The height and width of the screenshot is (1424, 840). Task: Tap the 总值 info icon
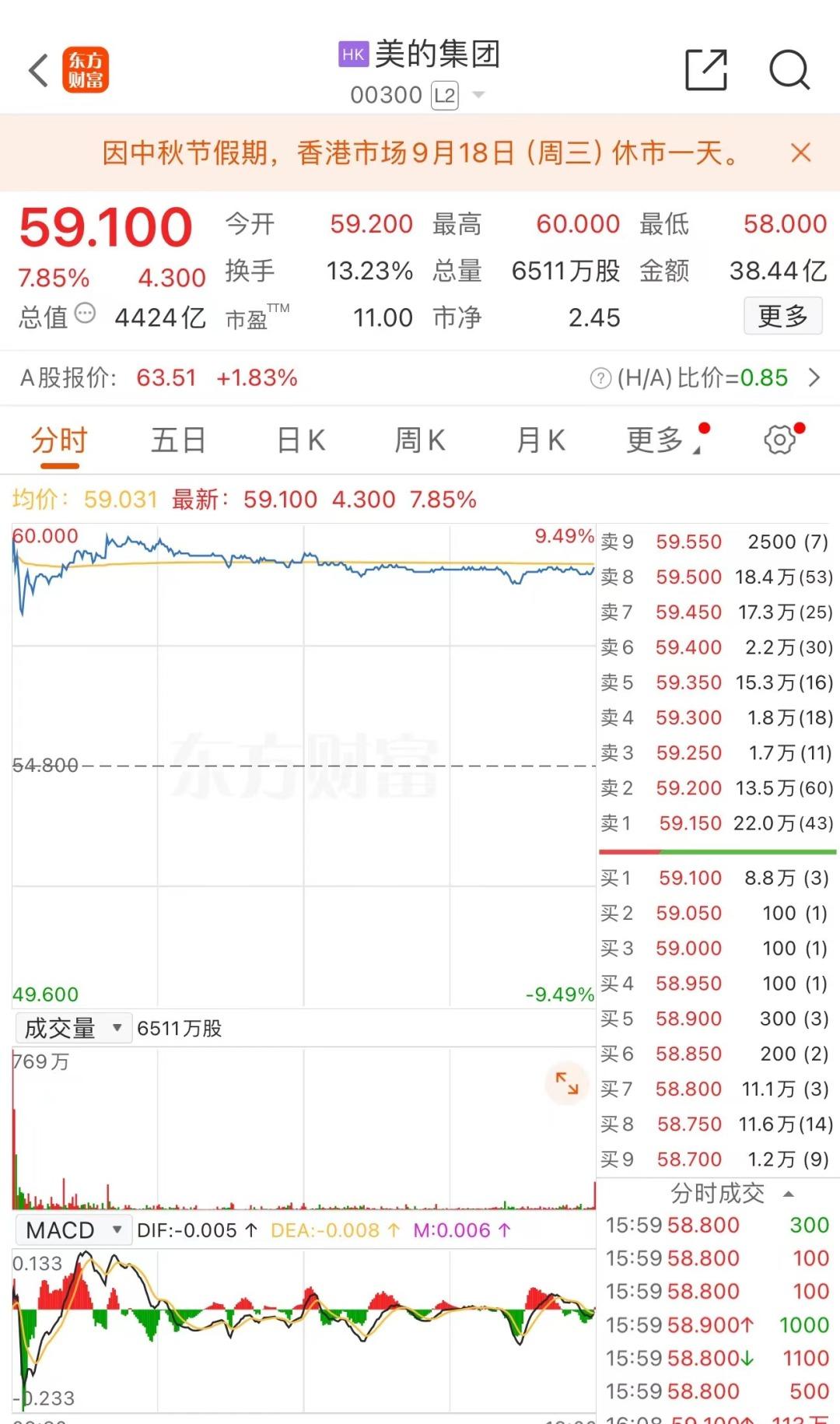click(x=85, y=314)
